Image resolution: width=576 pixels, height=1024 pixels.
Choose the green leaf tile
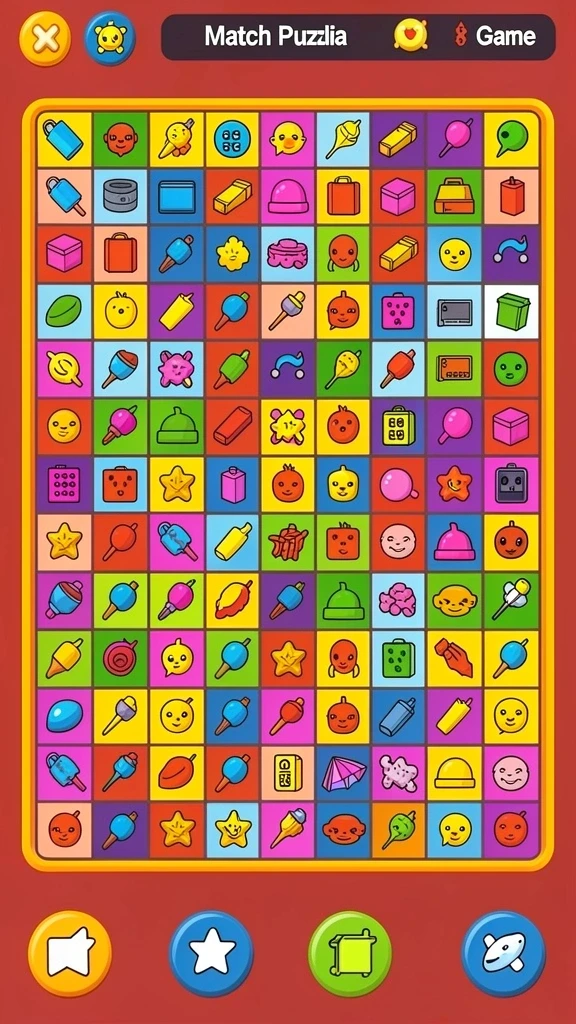[x=64, y=312]
